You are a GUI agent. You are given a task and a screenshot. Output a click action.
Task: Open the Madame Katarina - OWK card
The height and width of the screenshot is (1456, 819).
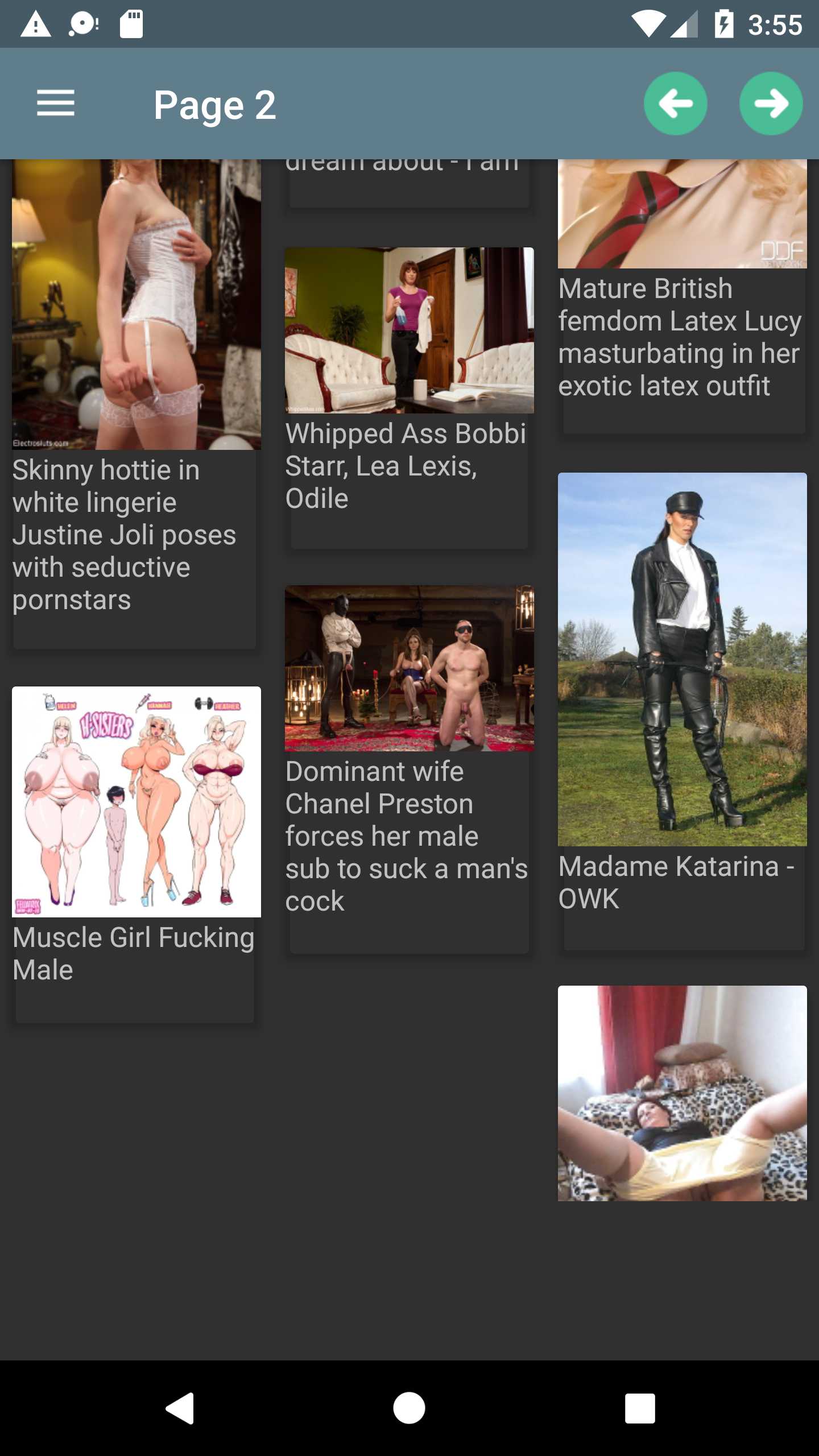tap(682, 711)
